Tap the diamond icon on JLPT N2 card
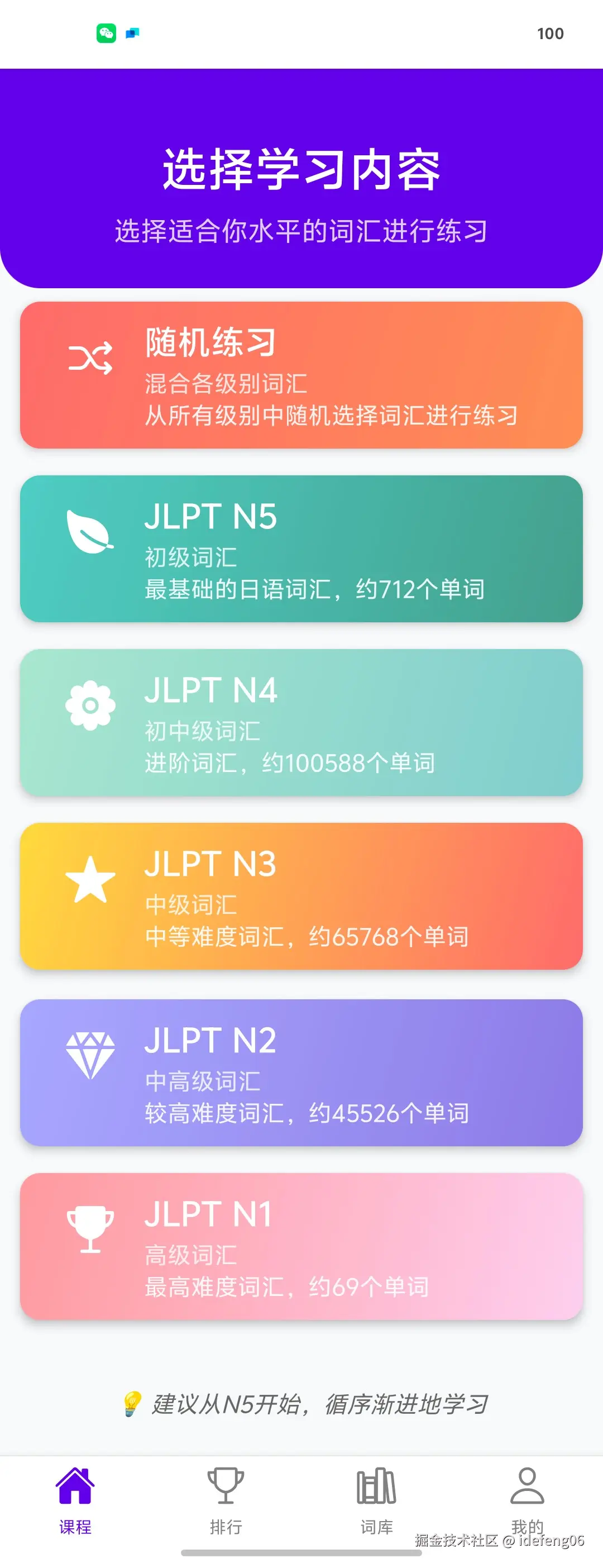Image resolution: width=603 pixels, height=1568 pixels. [x=92, y=1050]
